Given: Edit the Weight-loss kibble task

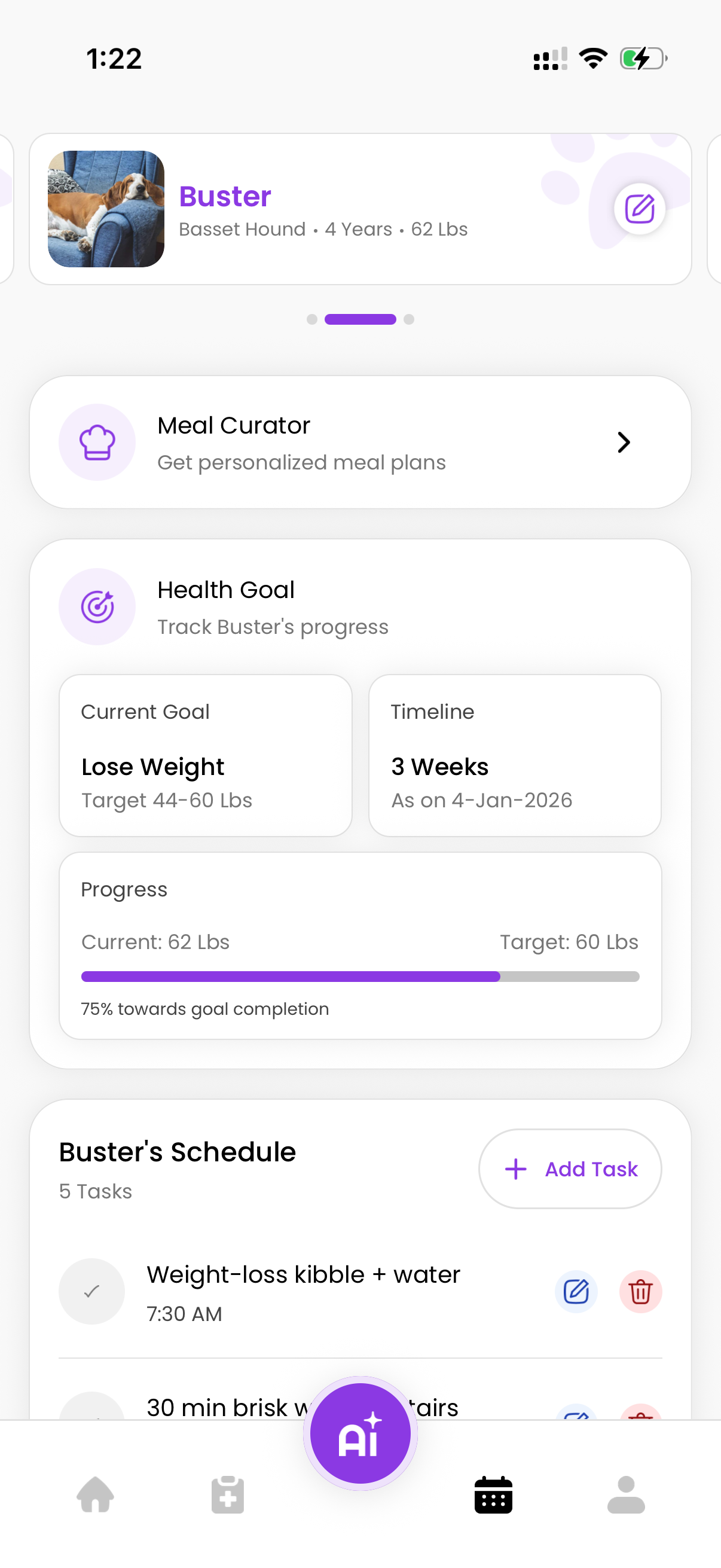Looking at the screenshot, I should (x=576, y=1292).
